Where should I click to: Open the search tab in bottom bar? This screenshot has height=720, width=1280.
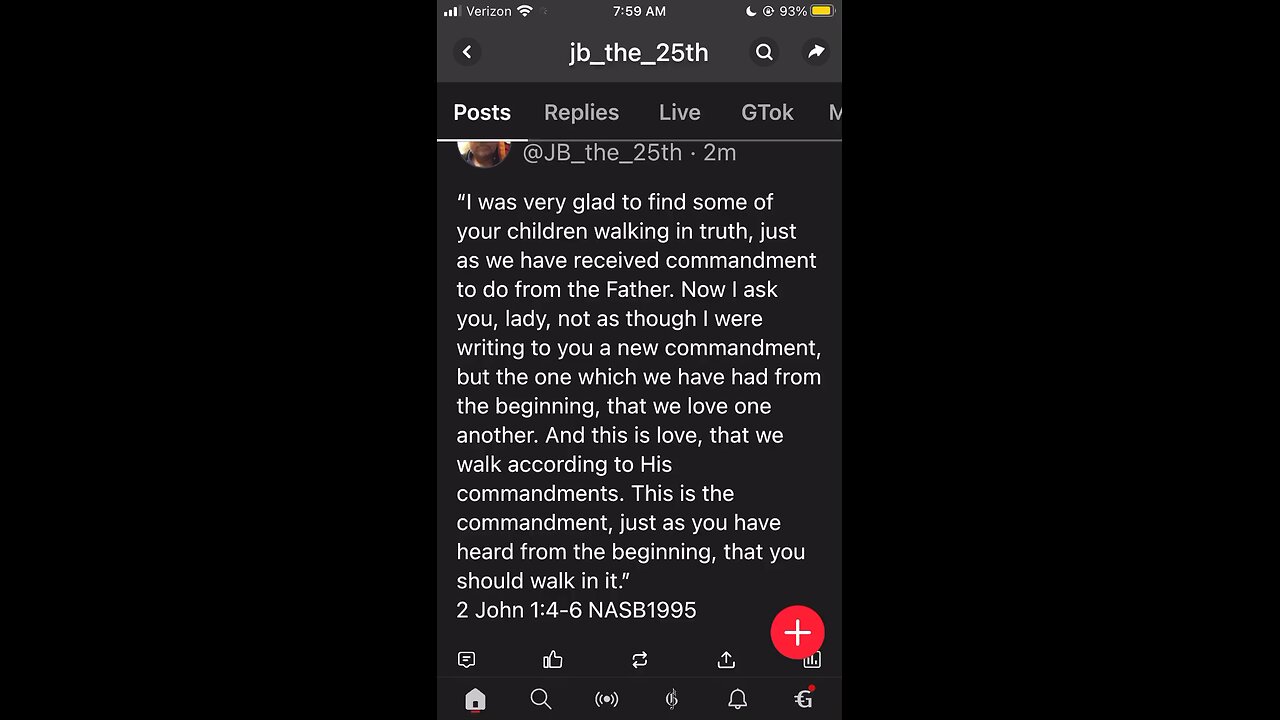tap(541, 699)
